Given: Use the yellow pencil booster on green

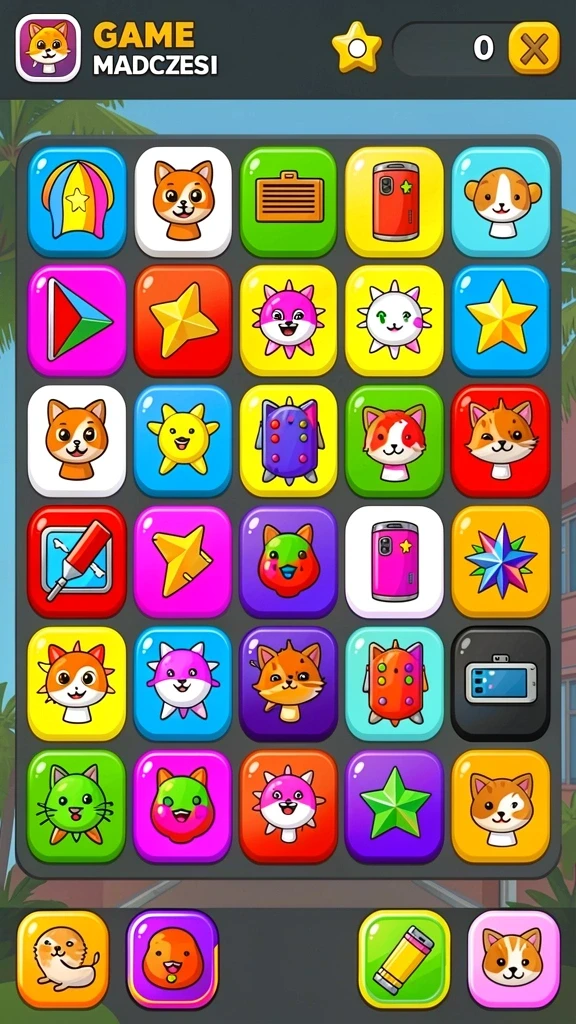Looking at the screenshot, I should pyautogui.click(x=404, y=959).
